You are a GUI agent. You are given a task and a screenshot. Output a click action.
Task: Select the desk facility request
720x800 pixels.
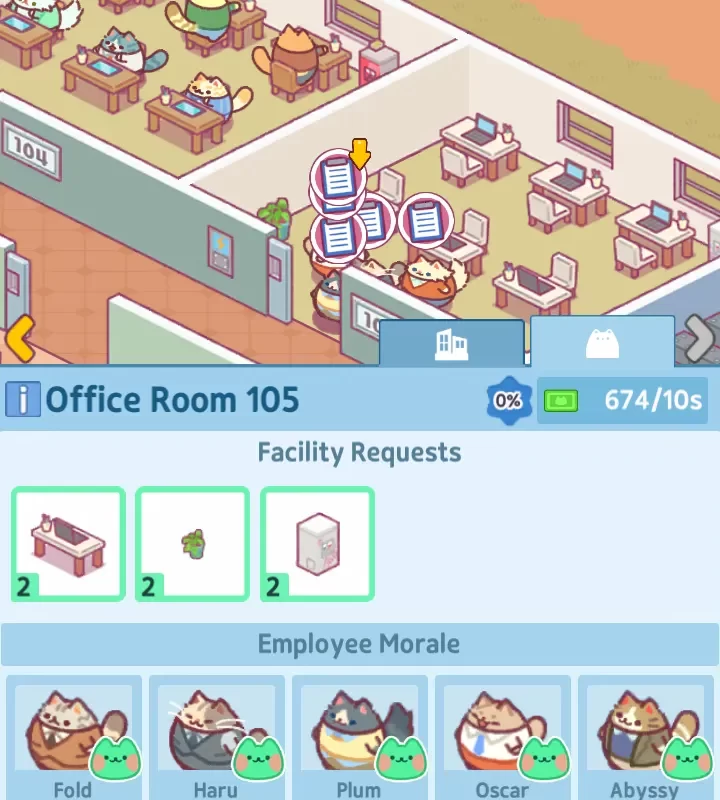(x=68, y=544)
